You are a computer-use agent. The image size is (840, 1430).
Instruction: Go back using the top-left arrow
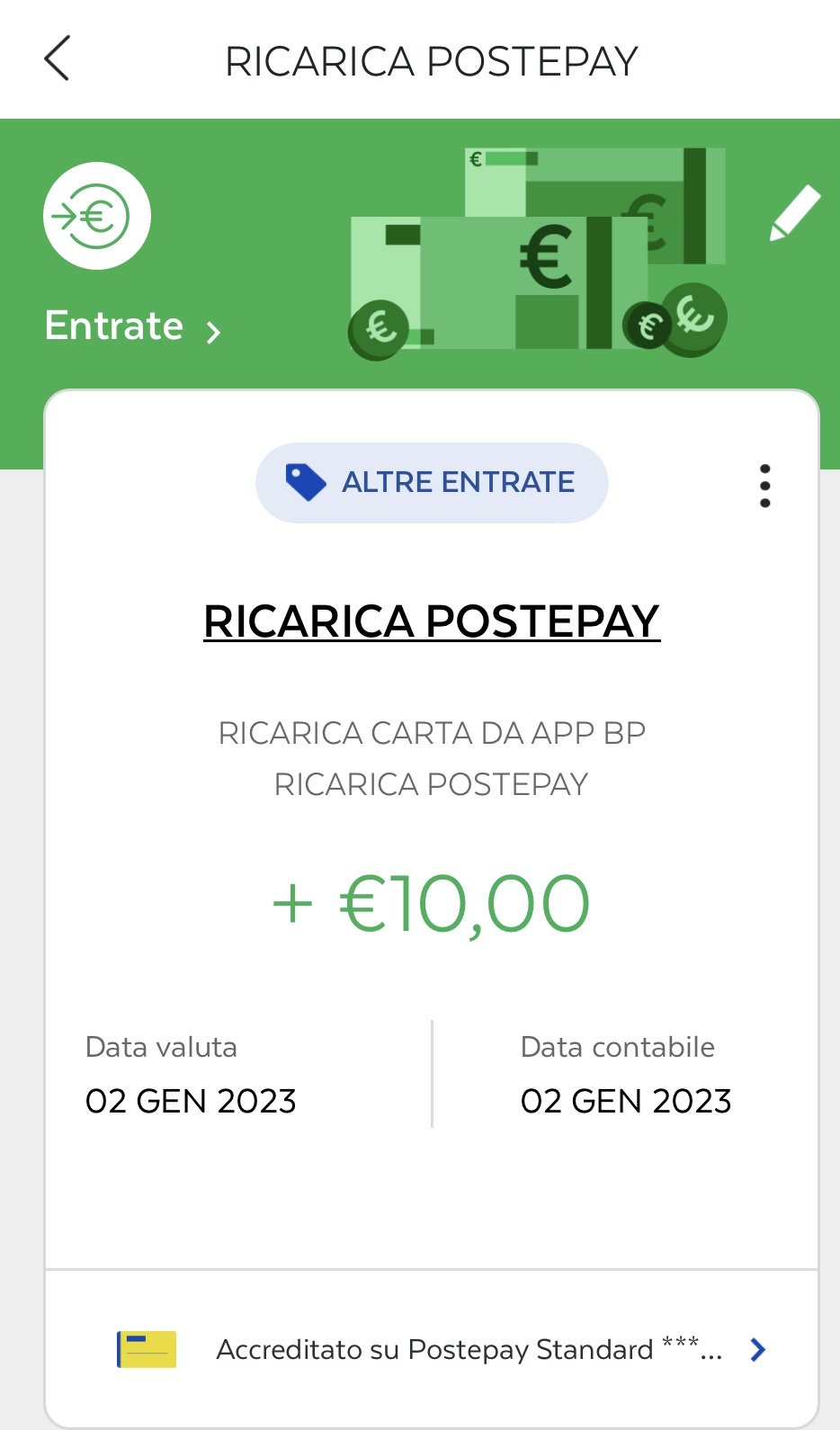click(57, 59)
